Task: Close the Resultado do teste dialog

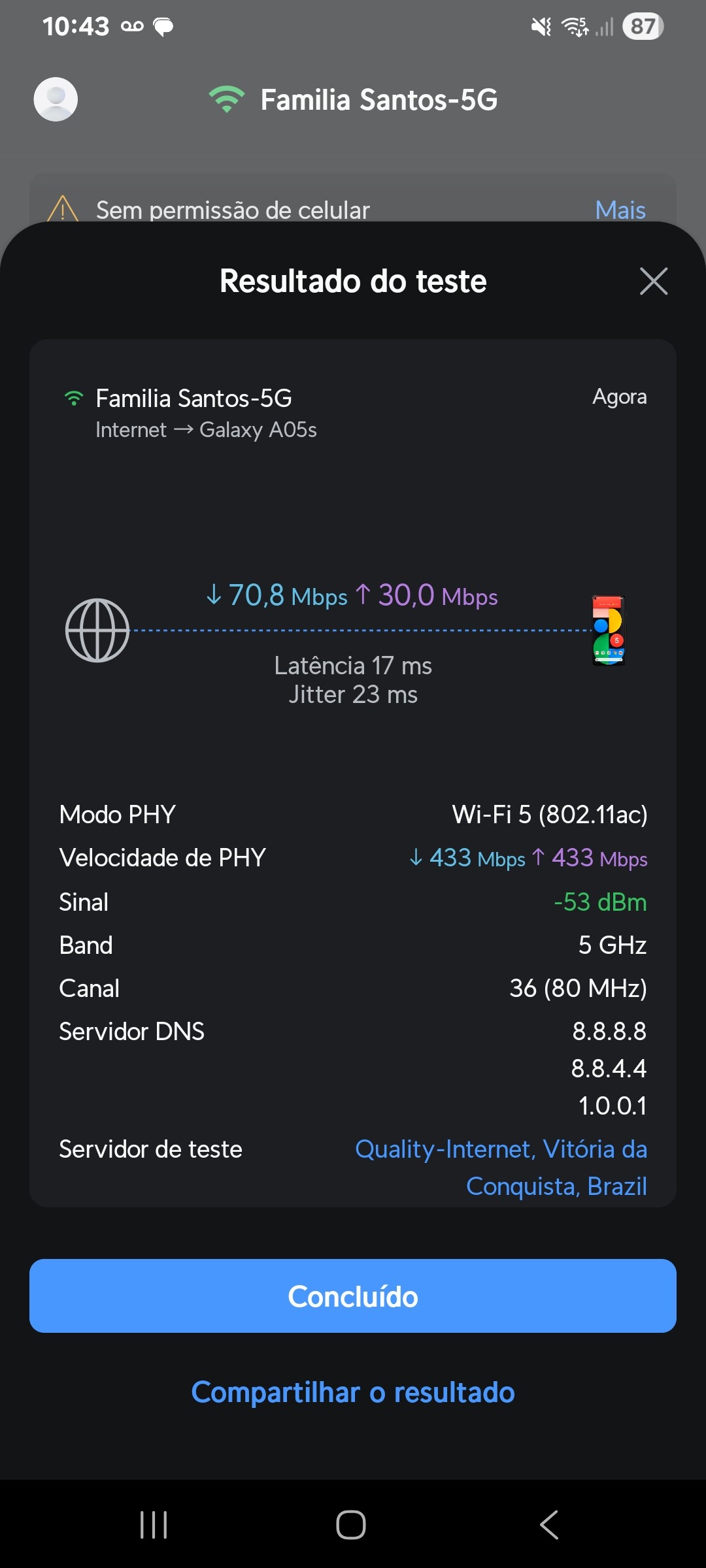Action: point(653,282)
